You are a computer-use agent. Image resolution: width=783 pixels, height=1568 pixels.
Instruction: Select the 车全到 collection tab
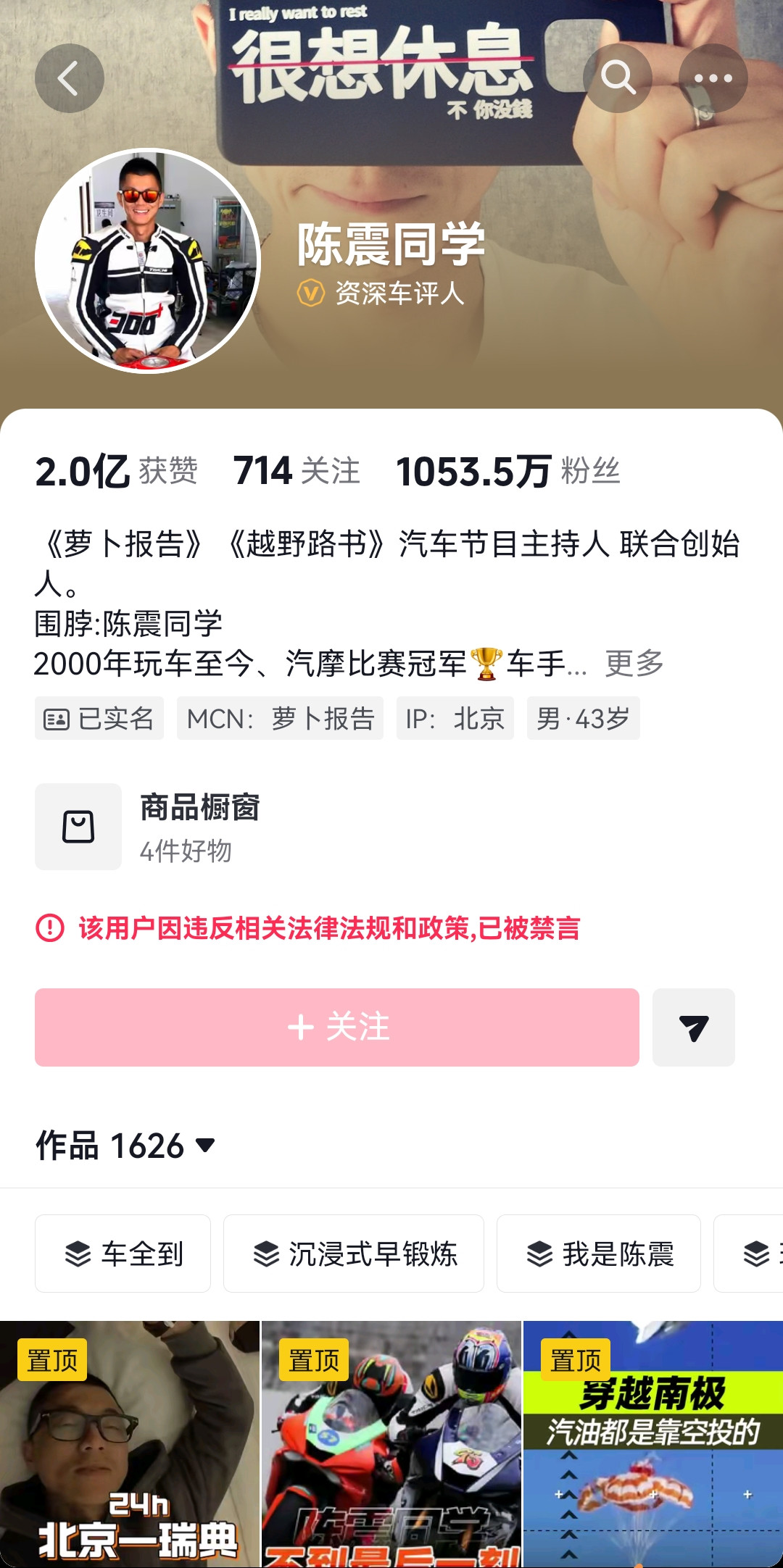(122, 1254)
